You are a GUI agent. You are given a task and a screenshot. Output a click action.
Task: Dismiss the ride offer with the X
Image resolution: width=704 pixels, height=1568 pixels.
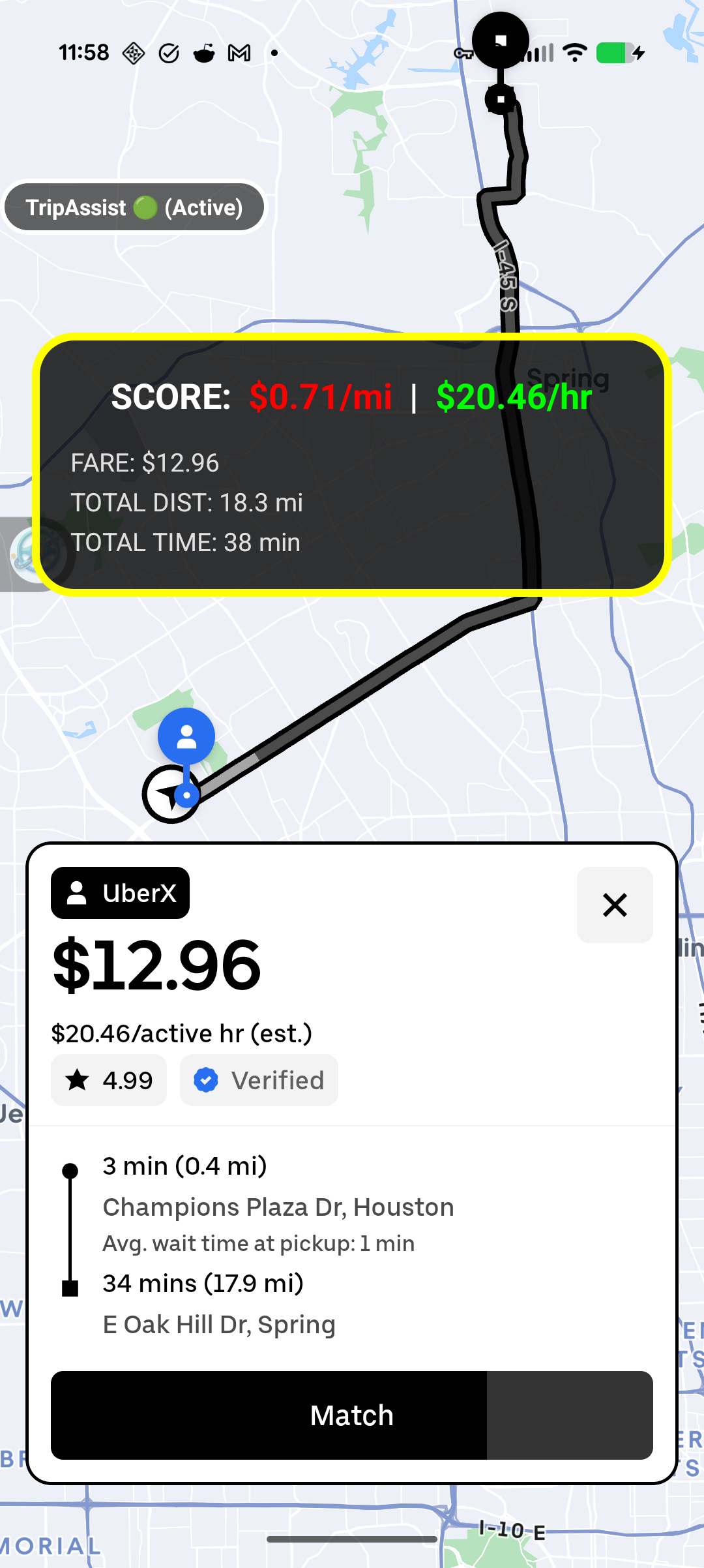tap(615, 905)
